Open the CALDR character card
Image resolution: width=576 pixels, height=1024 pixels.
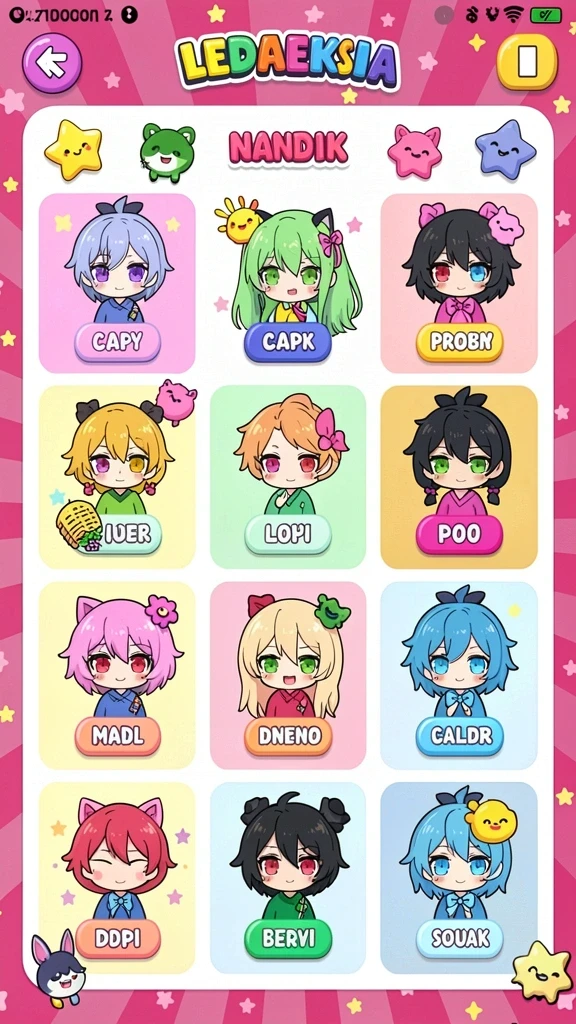click(x=459, y=675)
